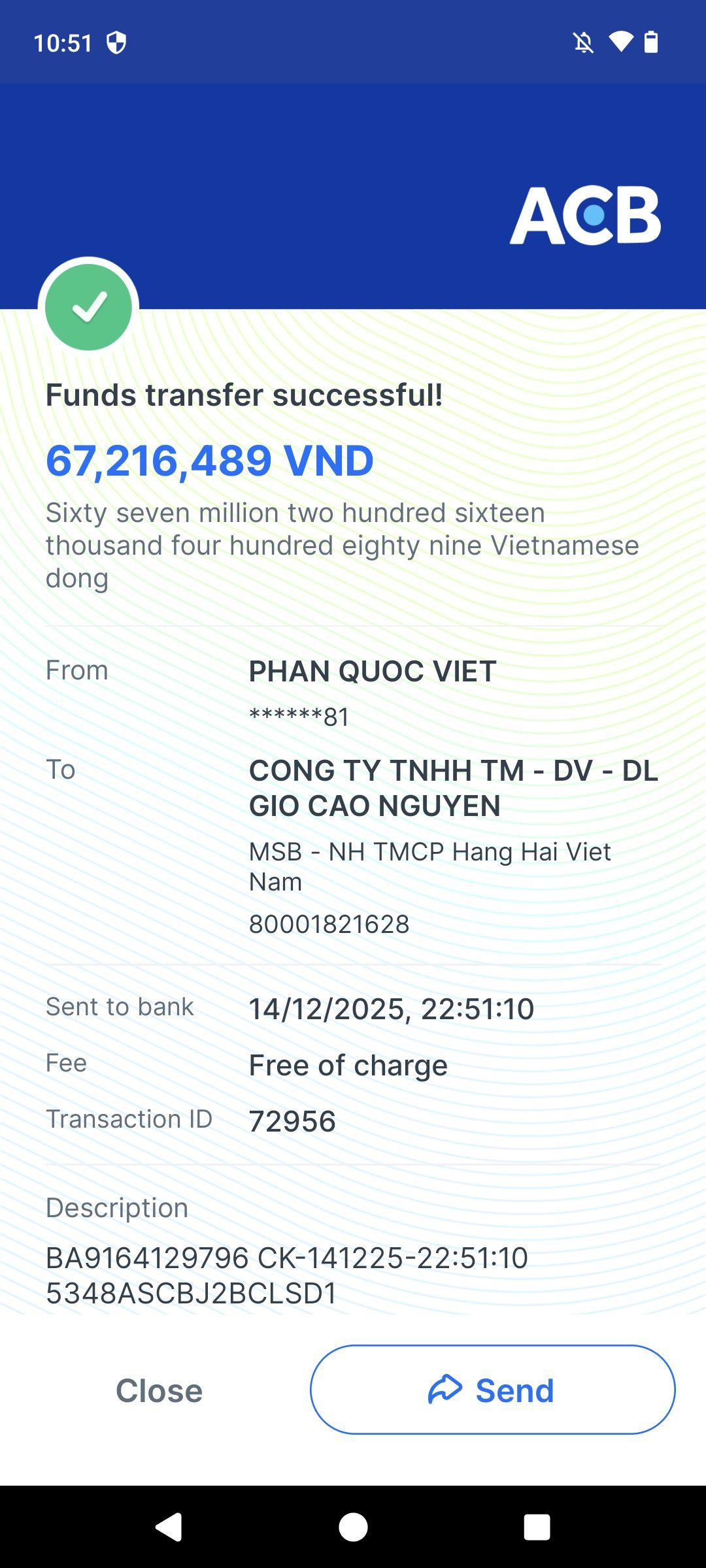Viewport: 706px width, 1568px height.
Task: Go to the home screen
Action: click(353, 1527)
